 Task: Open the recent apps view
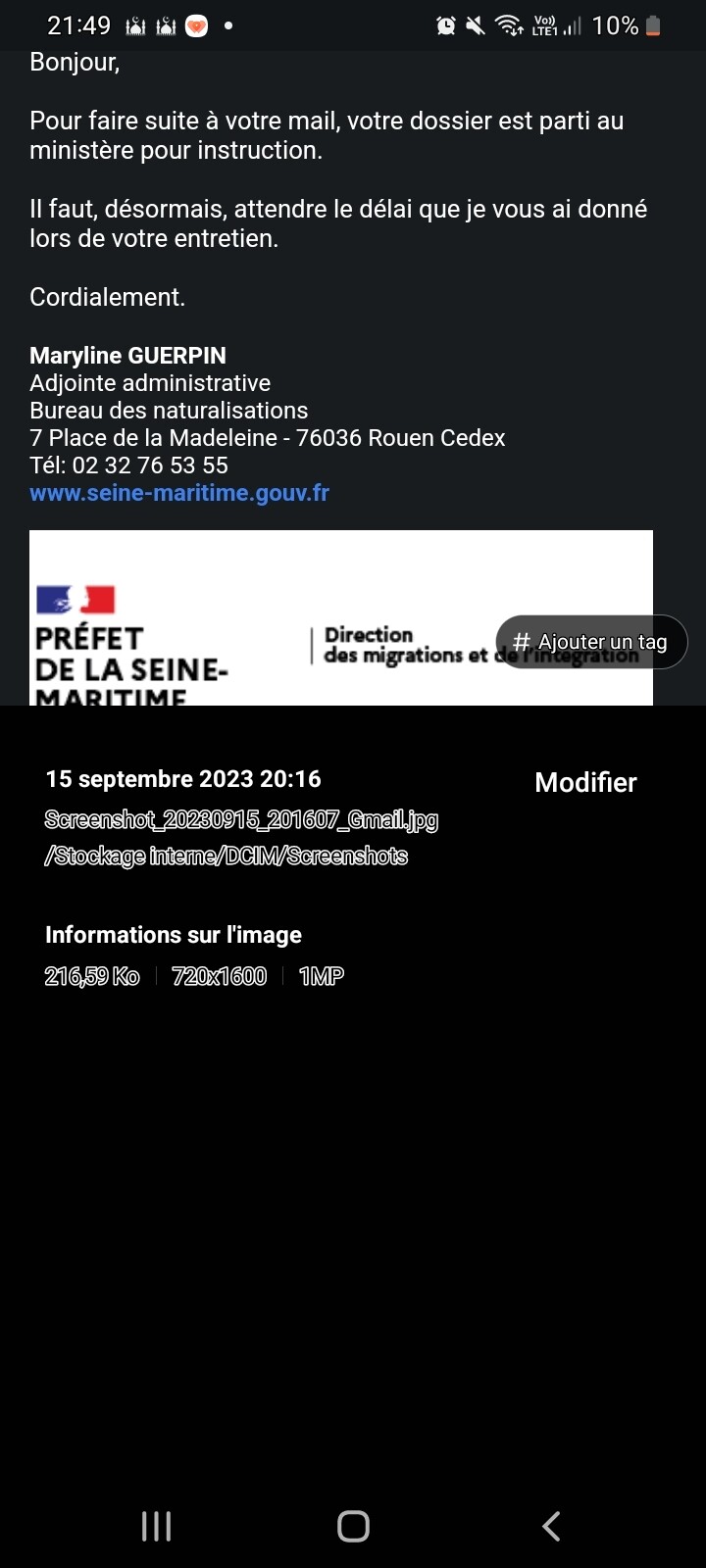(156, 1526)
